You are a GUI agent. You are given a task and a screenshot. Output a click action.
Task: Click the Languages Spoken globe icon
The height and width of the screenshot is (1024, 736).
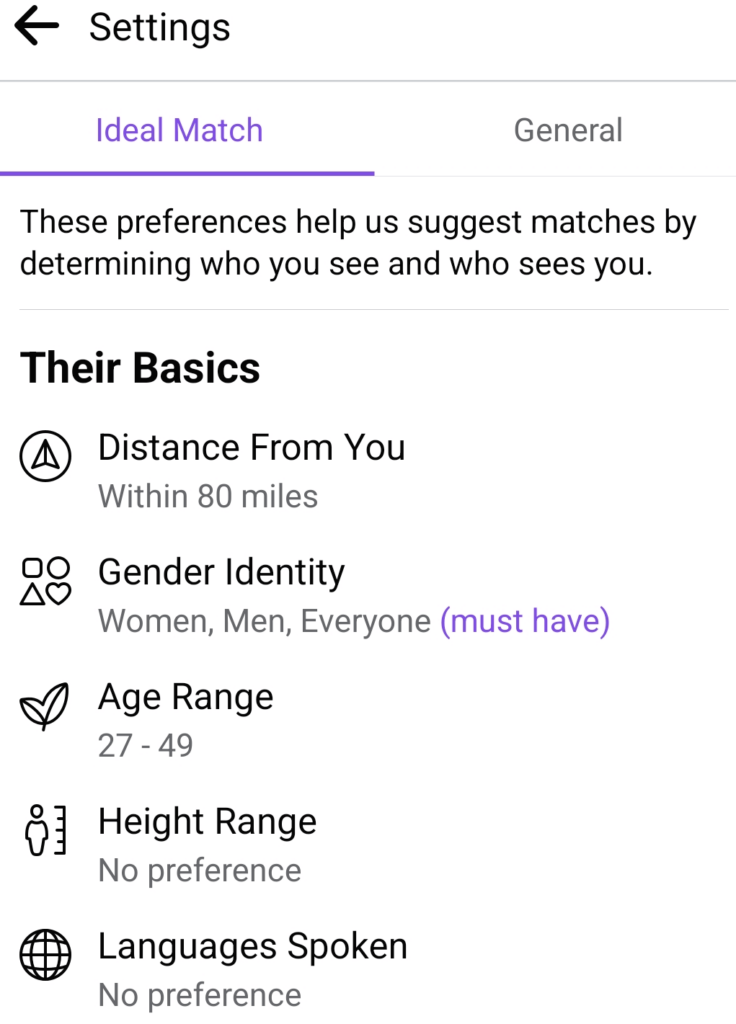(x=46, y=955)
